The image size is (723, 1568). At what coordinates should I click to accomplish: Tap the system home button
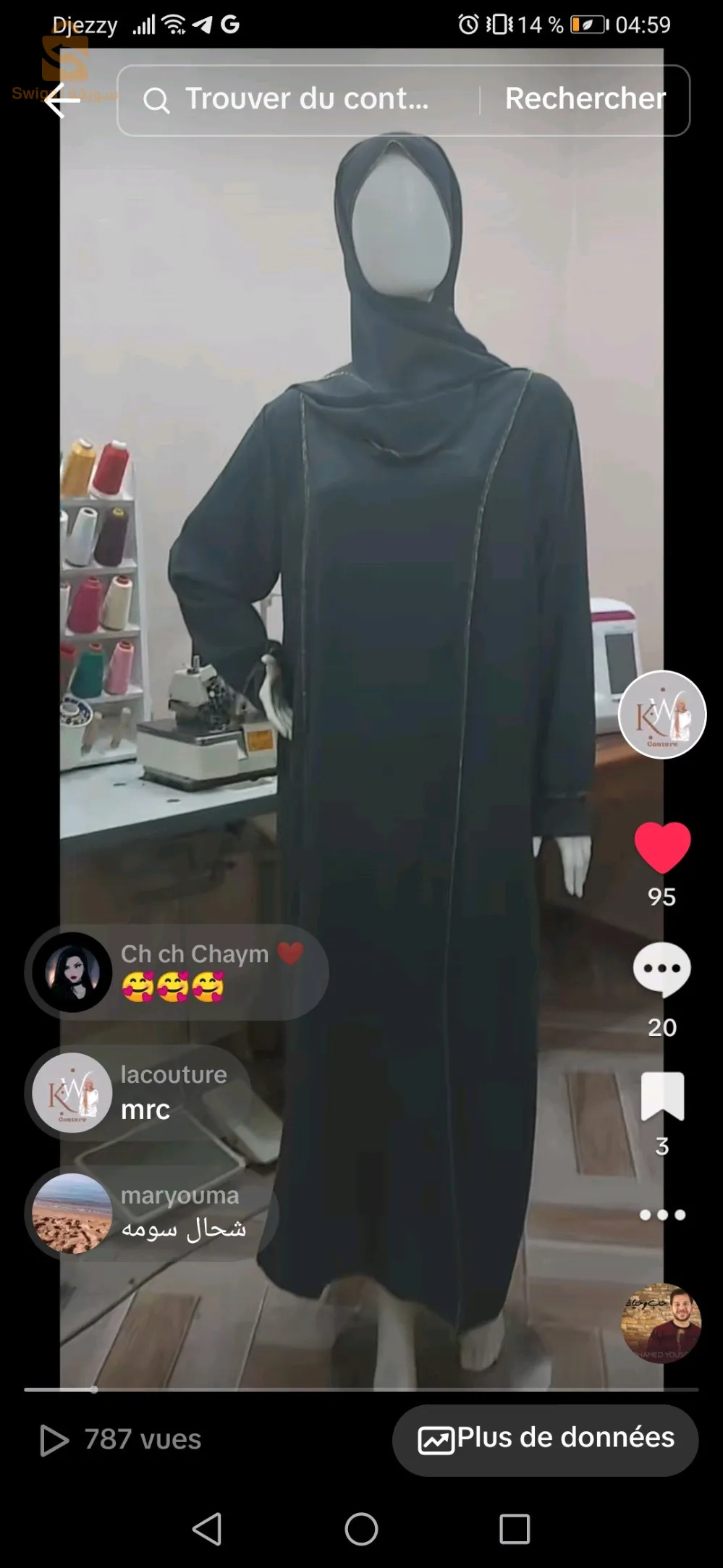(361, 1529)
